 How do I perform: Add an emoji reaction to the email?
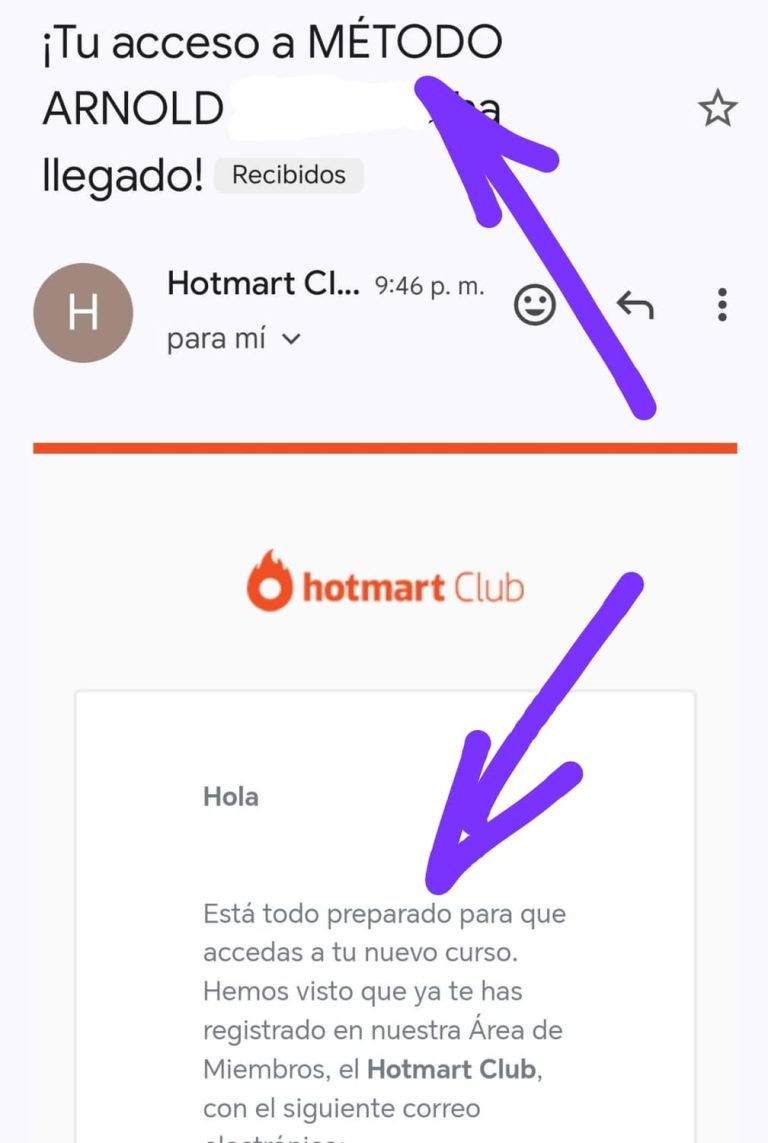[x=535, y=305]
